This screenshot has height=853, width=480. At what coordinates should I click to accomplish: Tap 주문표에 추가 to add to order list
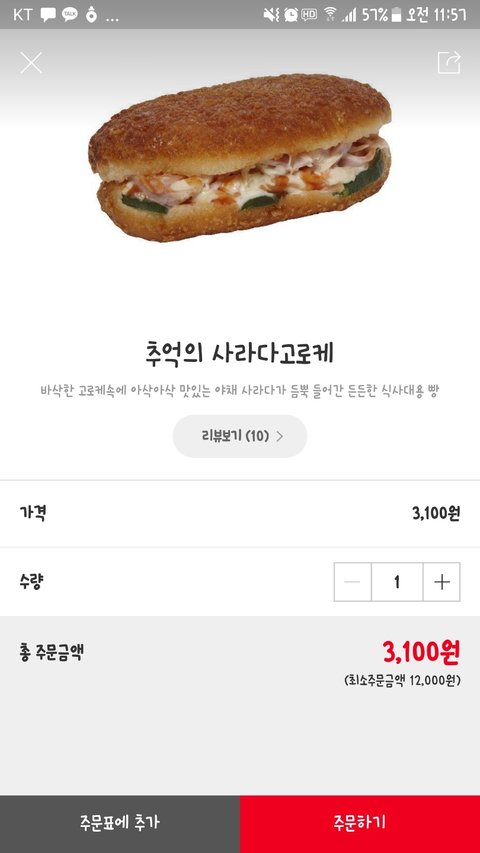(120, 824)
